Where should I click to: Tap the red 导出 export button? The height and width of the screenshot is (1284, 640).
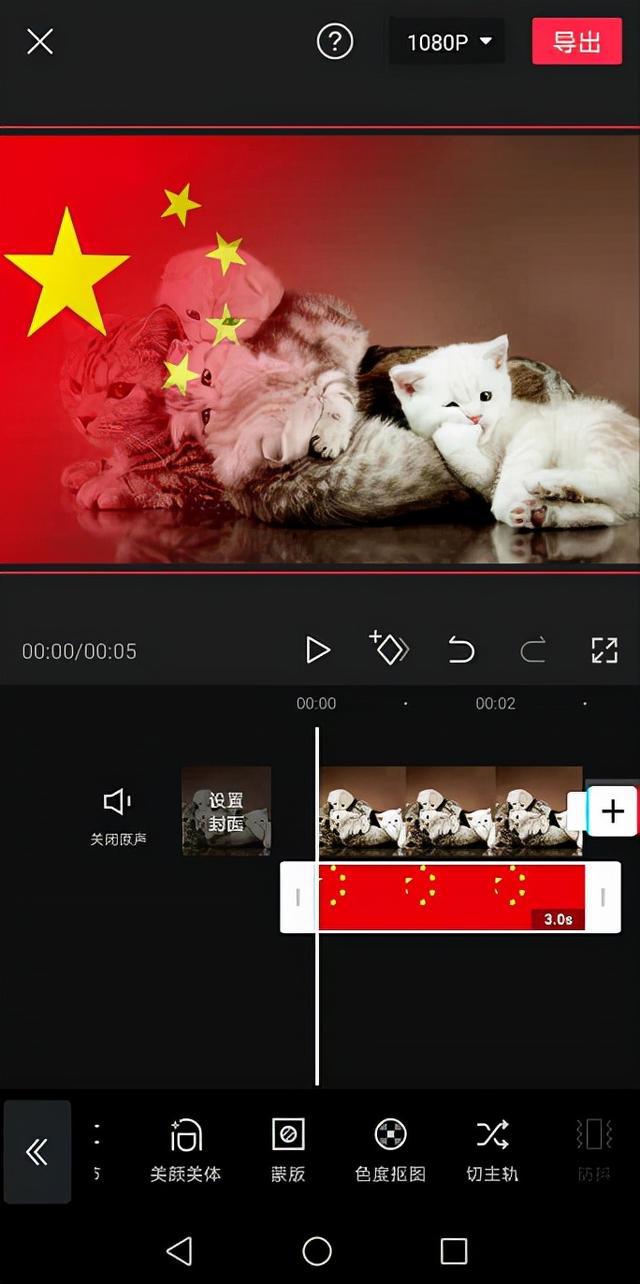coord(576,42)
